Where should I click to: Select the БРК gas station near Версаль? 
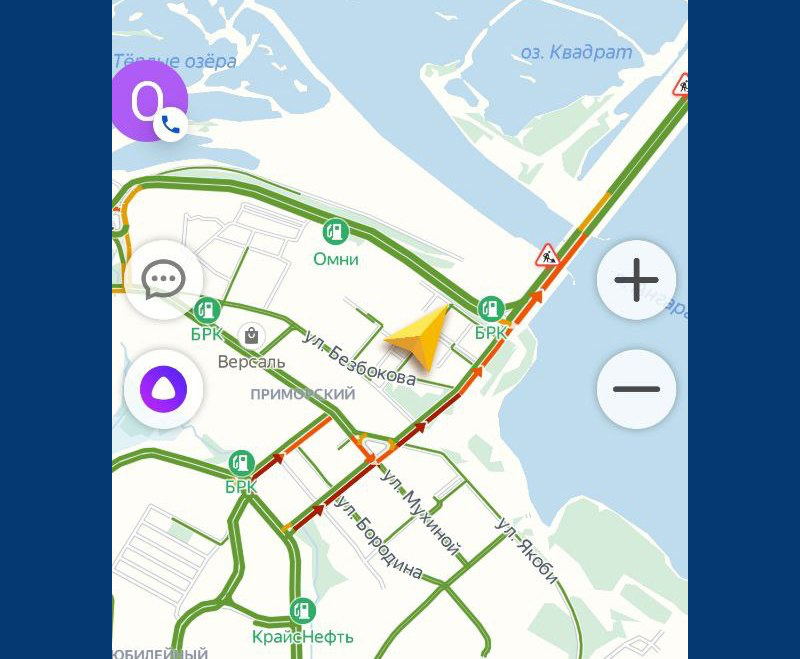[207, 309]
